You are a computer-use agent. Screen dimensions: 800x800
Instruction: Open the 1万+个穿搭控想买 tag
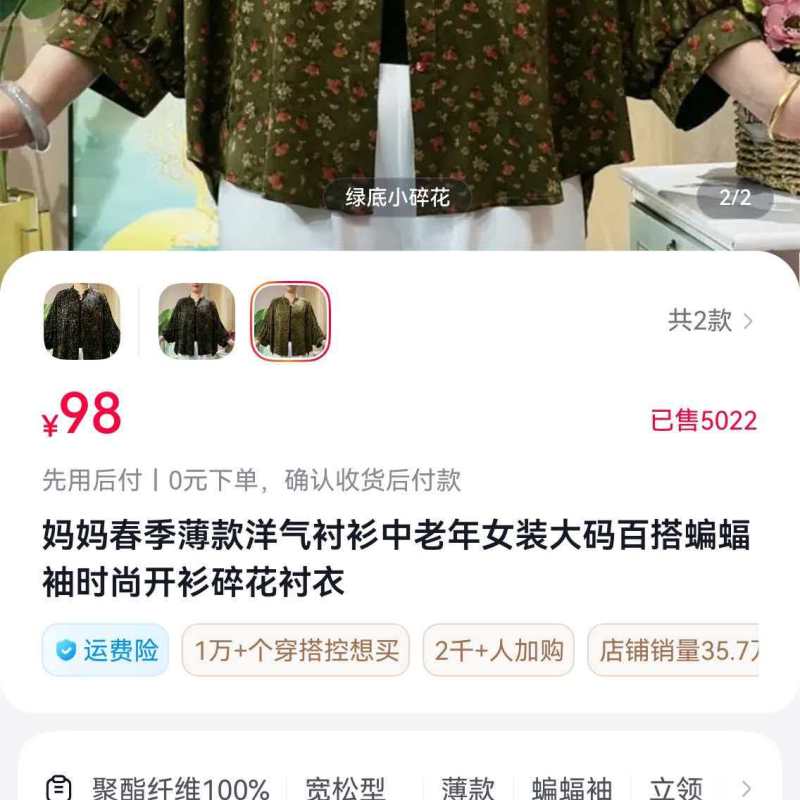coord(296,651)
